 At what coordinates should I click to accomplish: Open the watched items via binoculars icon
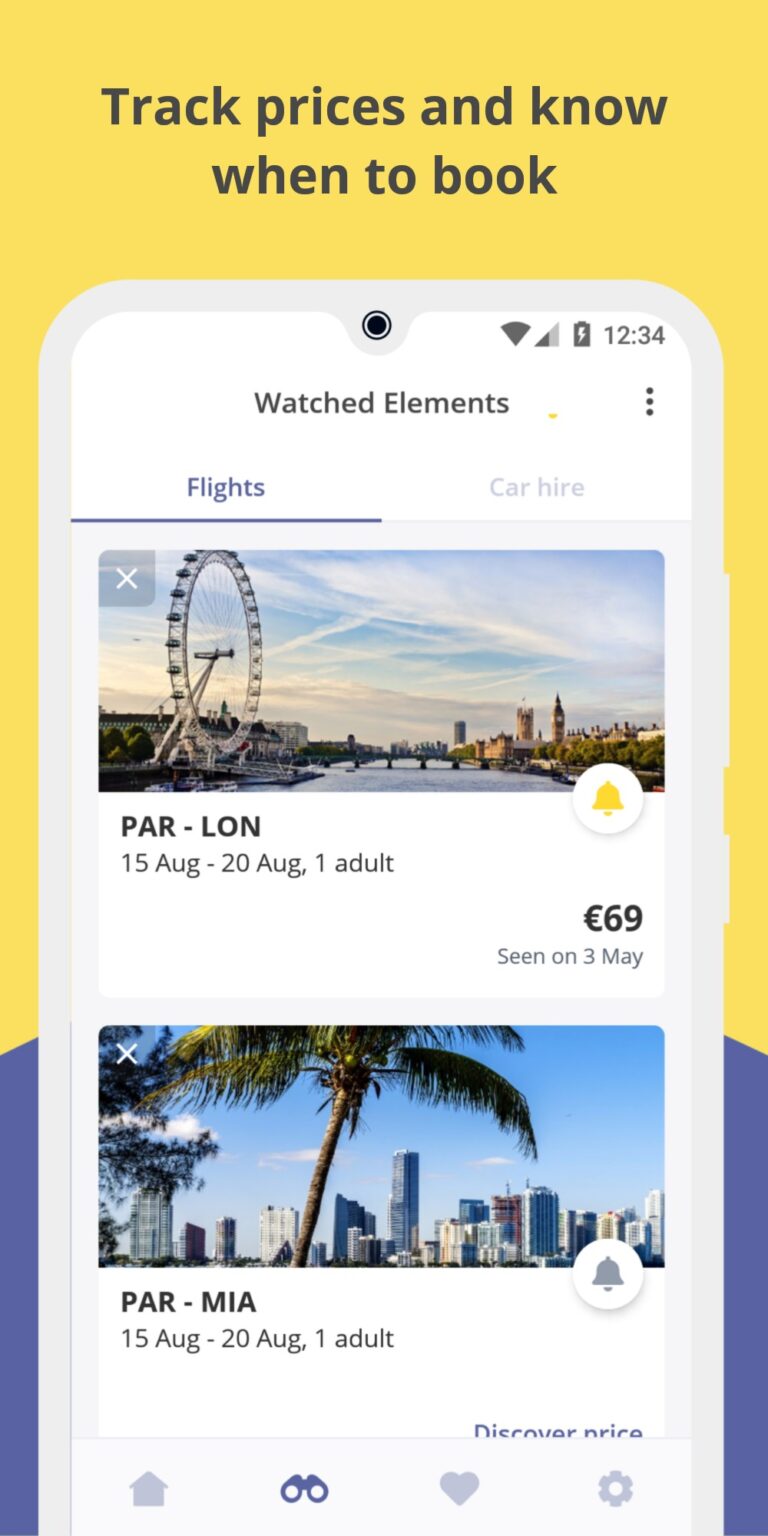click(x=304, y=1489)
